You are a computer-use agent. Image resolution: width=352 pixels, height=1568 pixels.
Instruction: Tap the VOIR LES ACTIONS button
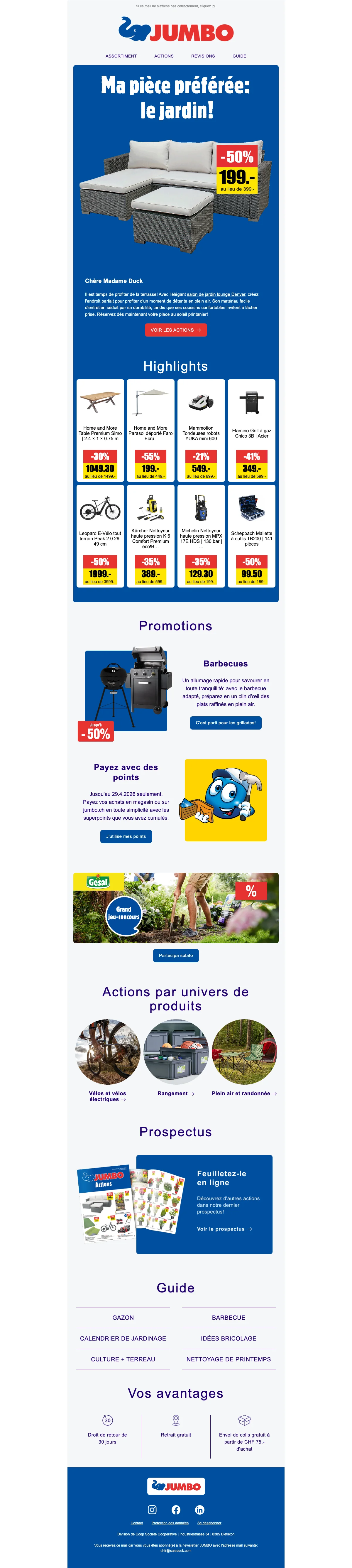(x=176, y=330)
